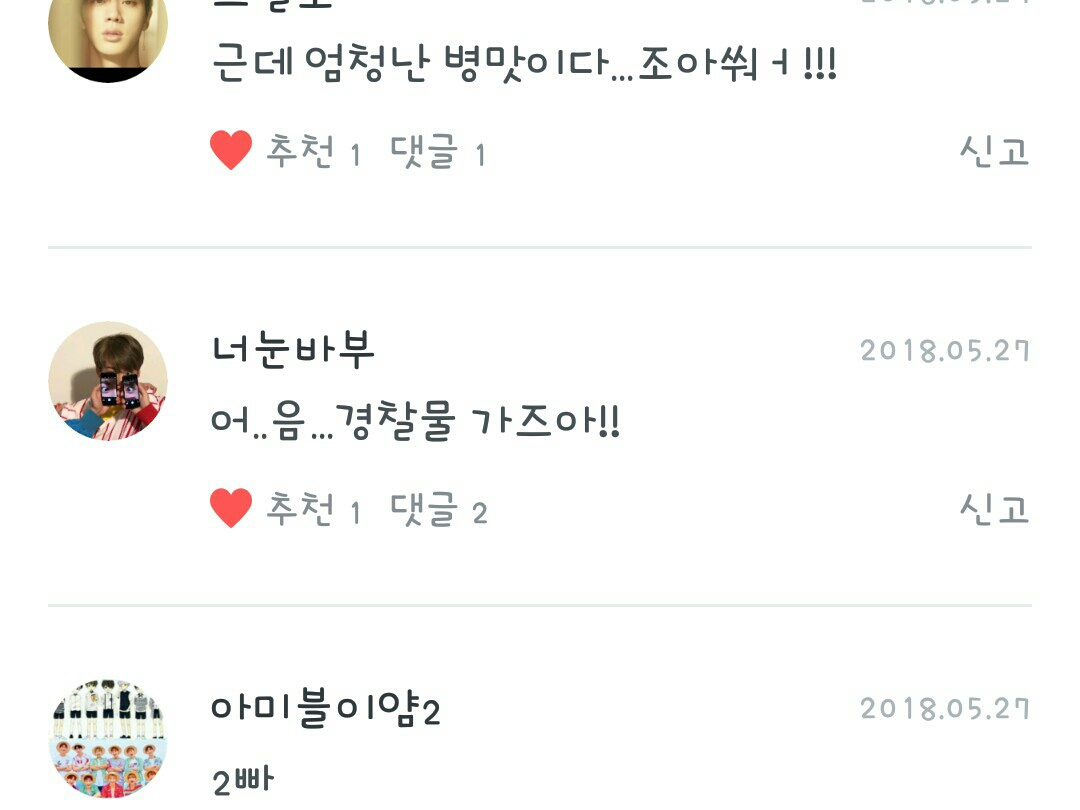The image size is (1080, 810).
Task: Open 아미블이얌2's profile picture
Action: click(108, 738)
